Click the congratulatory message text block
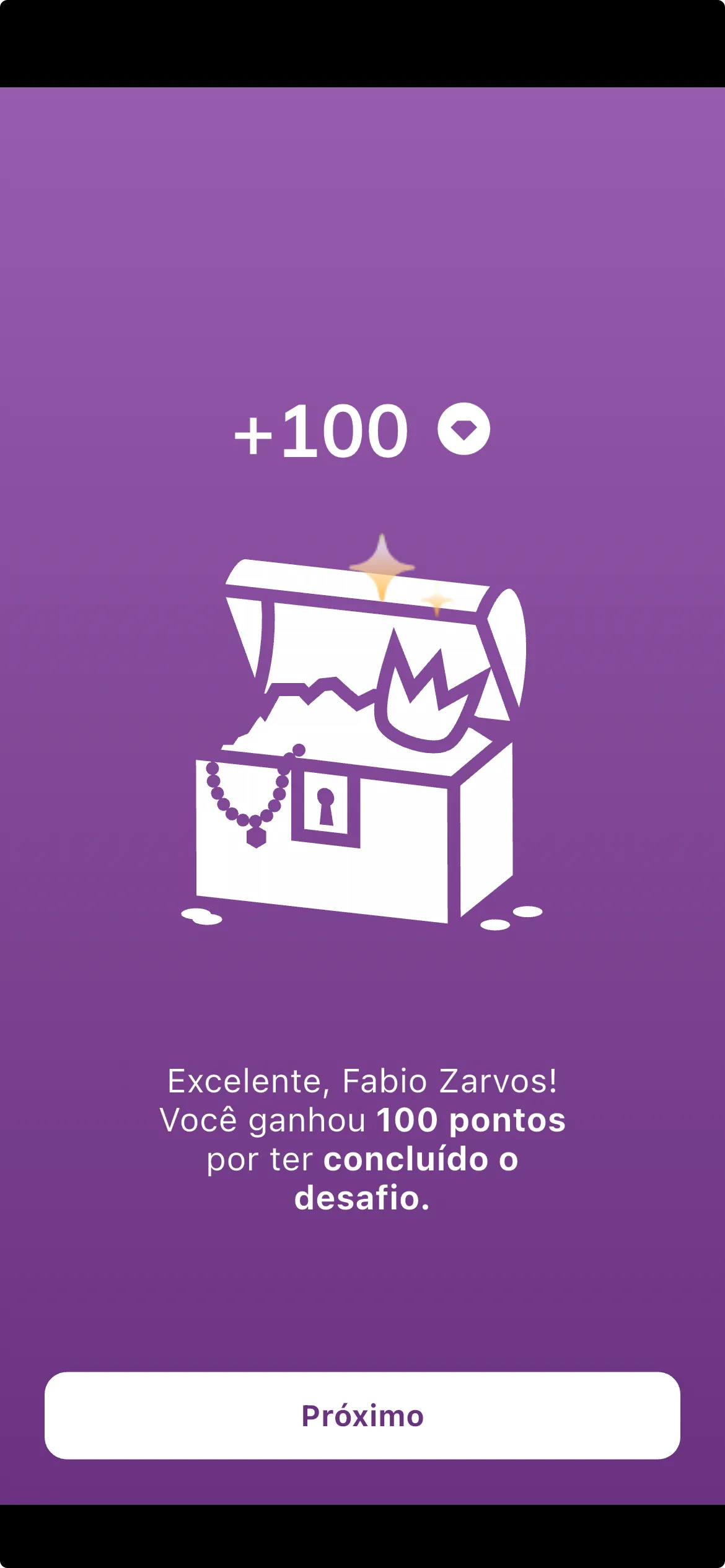 pyautogui.click(x=362, y=1139)
